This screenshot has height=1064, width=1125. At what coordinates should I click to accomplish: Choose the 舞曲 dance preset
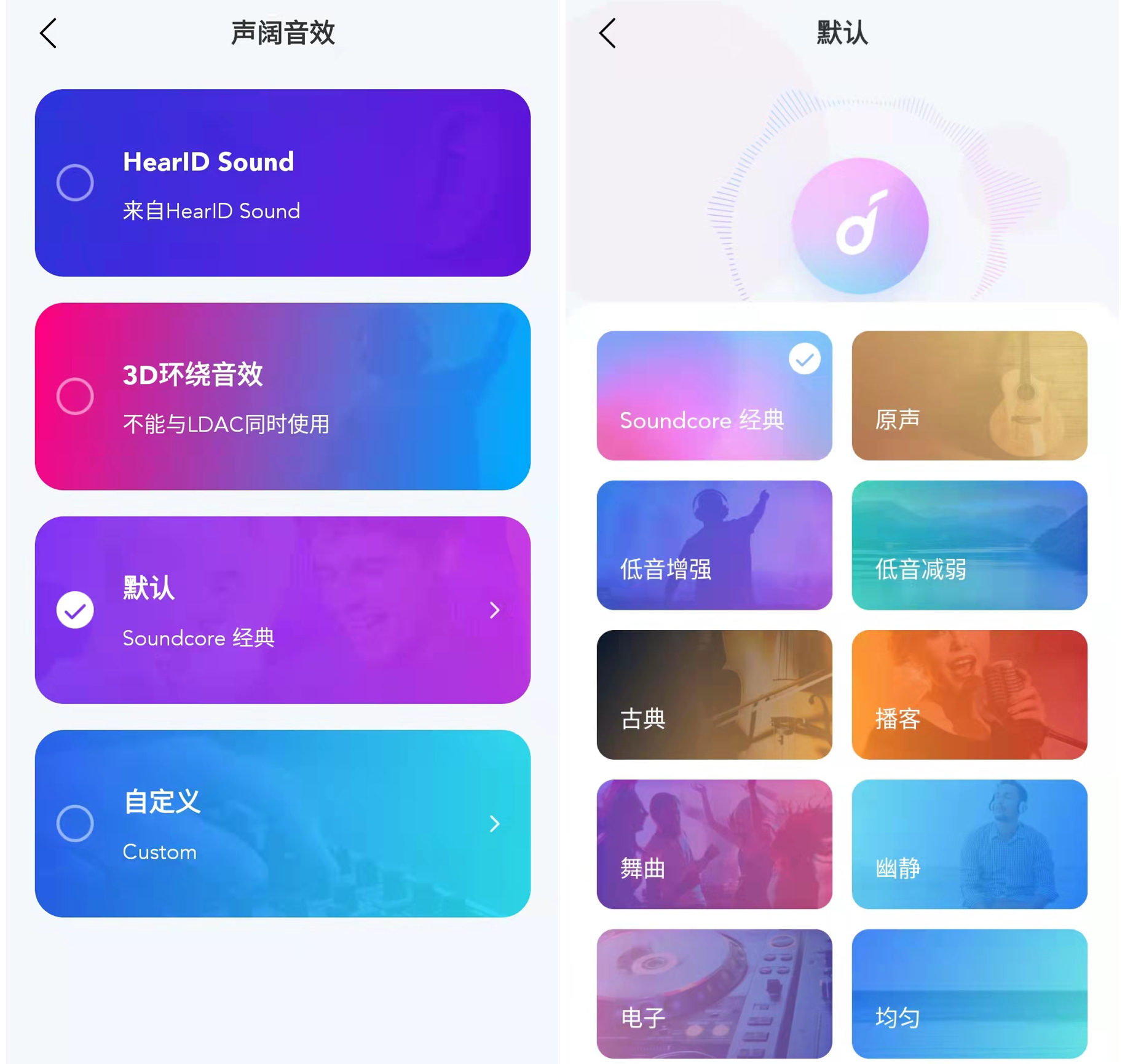(714, 843)
